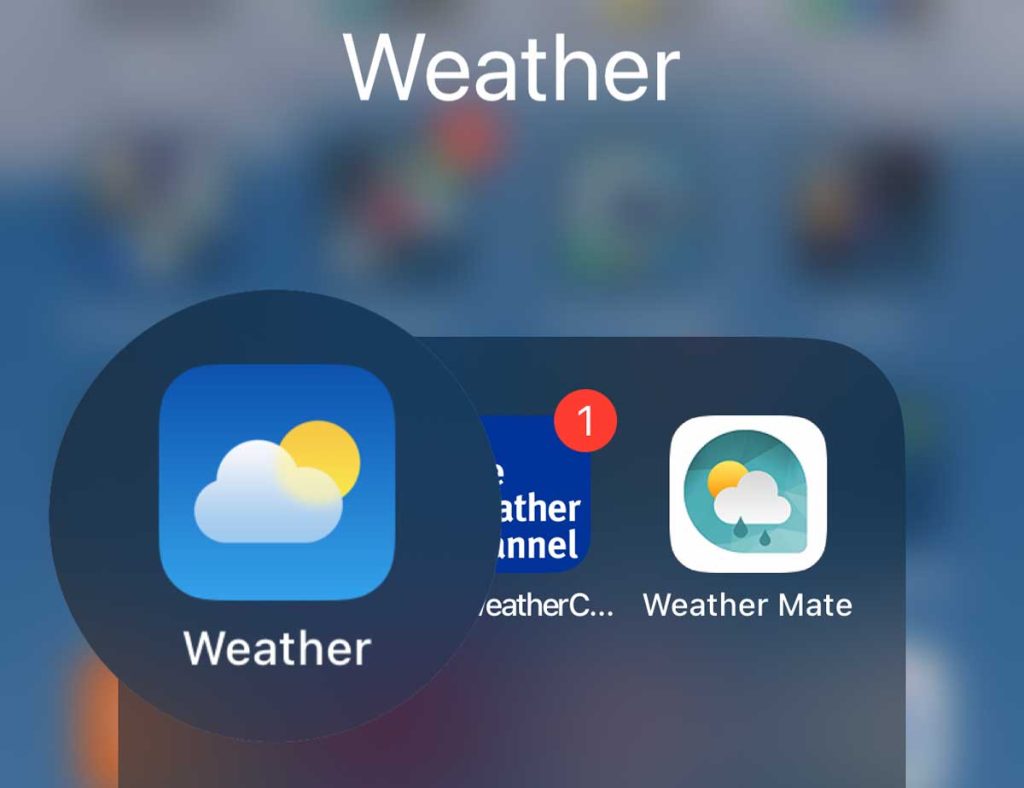Open the Apple Weather app
1024x788 pixels.
[277, 483]
